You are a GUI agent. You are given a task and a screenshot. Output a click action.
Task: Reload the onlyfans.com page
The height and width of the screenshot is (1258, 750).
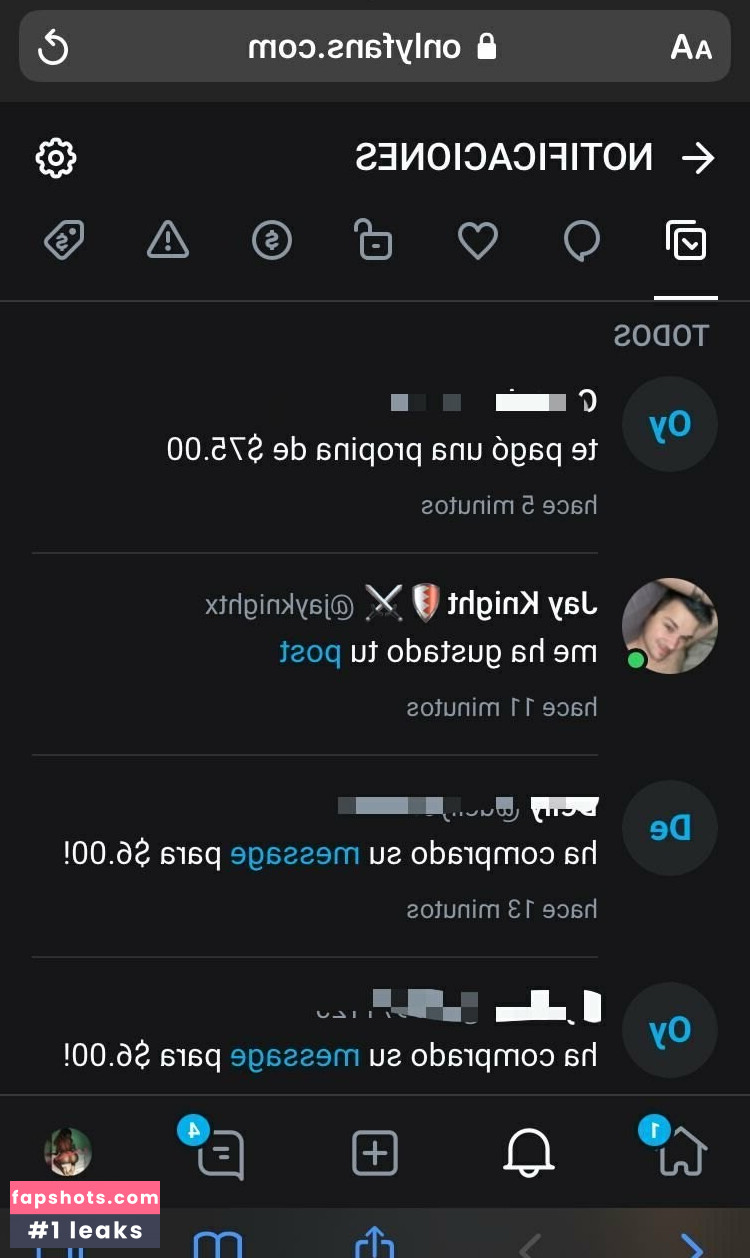[52, 47]
